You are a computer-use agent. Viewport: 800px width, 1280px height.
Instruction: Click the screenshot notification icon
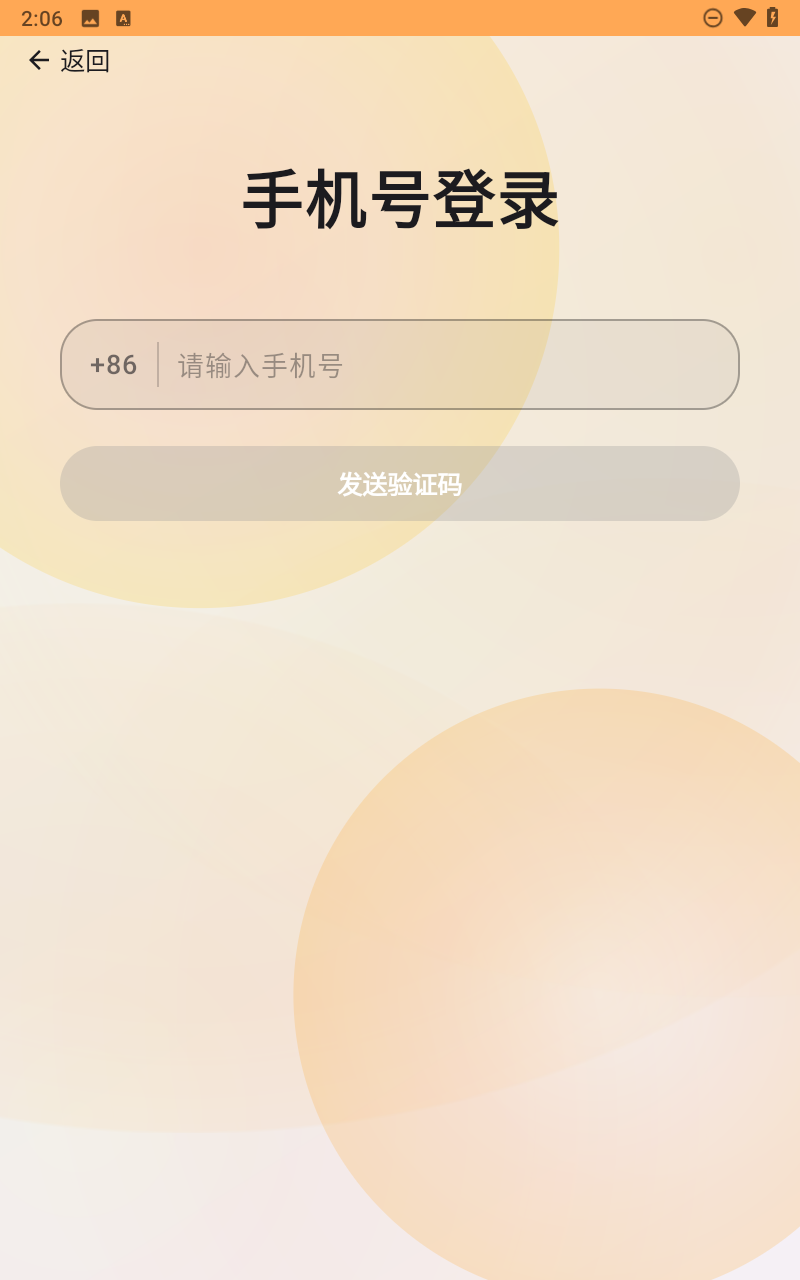click(x=89, y=17)
